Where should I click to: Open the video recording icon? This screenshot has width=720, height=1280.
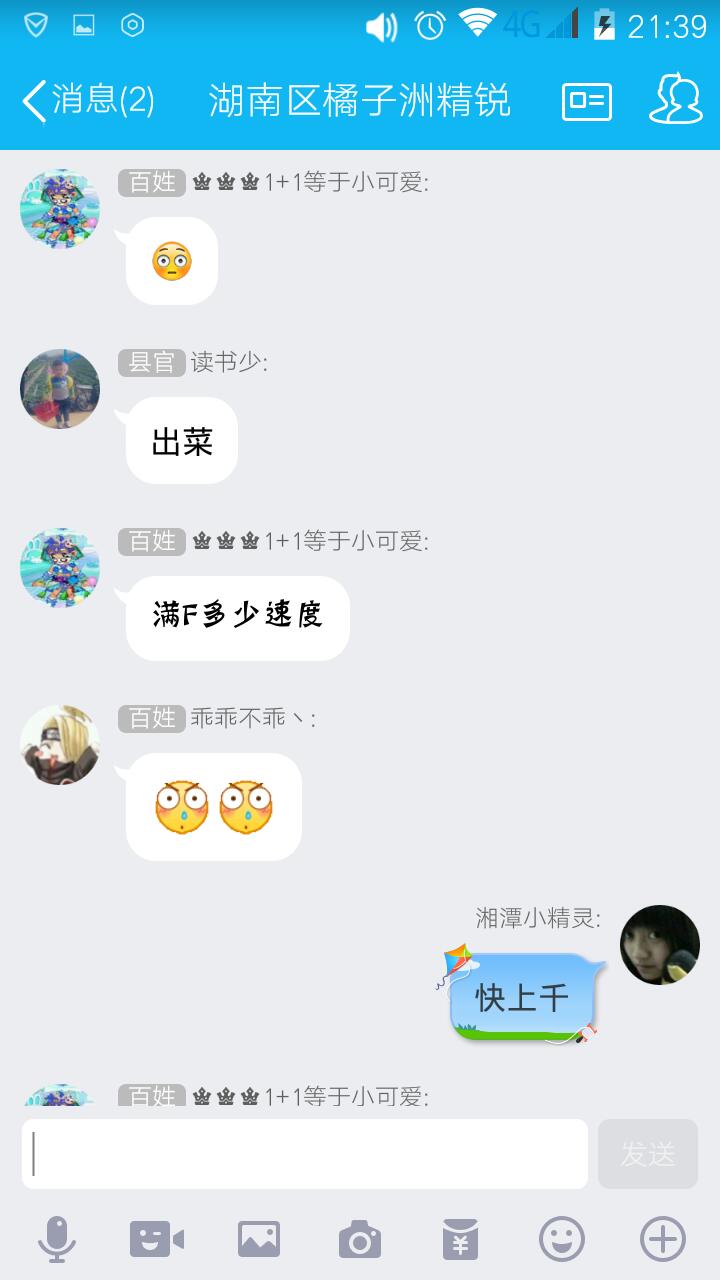tap(157, 1240)
